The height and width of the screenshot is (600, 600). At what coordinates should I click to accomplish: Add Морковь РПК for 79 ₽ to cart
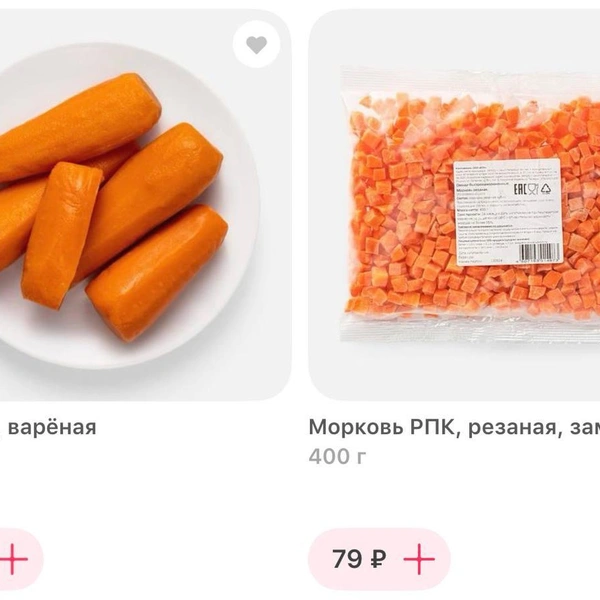419,559
